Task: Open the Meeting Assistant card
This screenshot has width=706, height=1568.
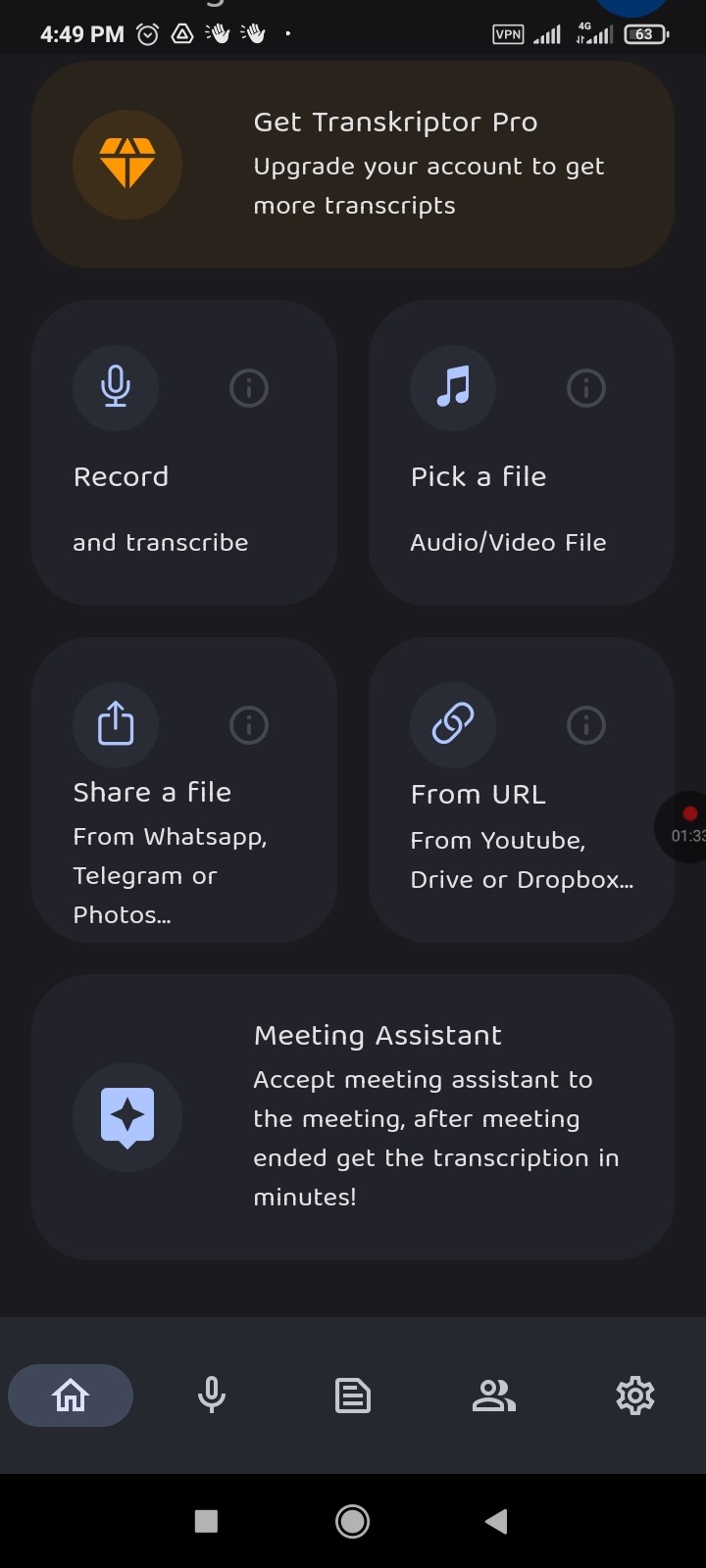Action: click(x=353, y=1117)
